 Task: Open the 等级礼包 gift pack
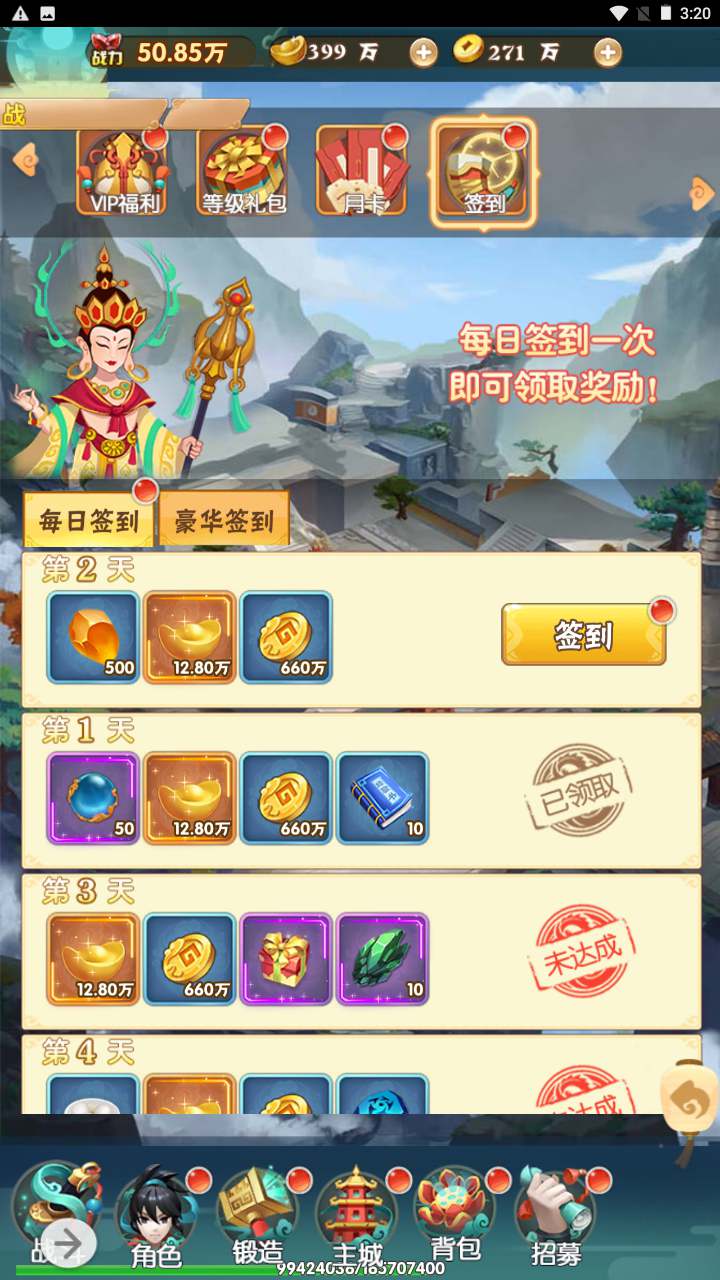[243, 173]
